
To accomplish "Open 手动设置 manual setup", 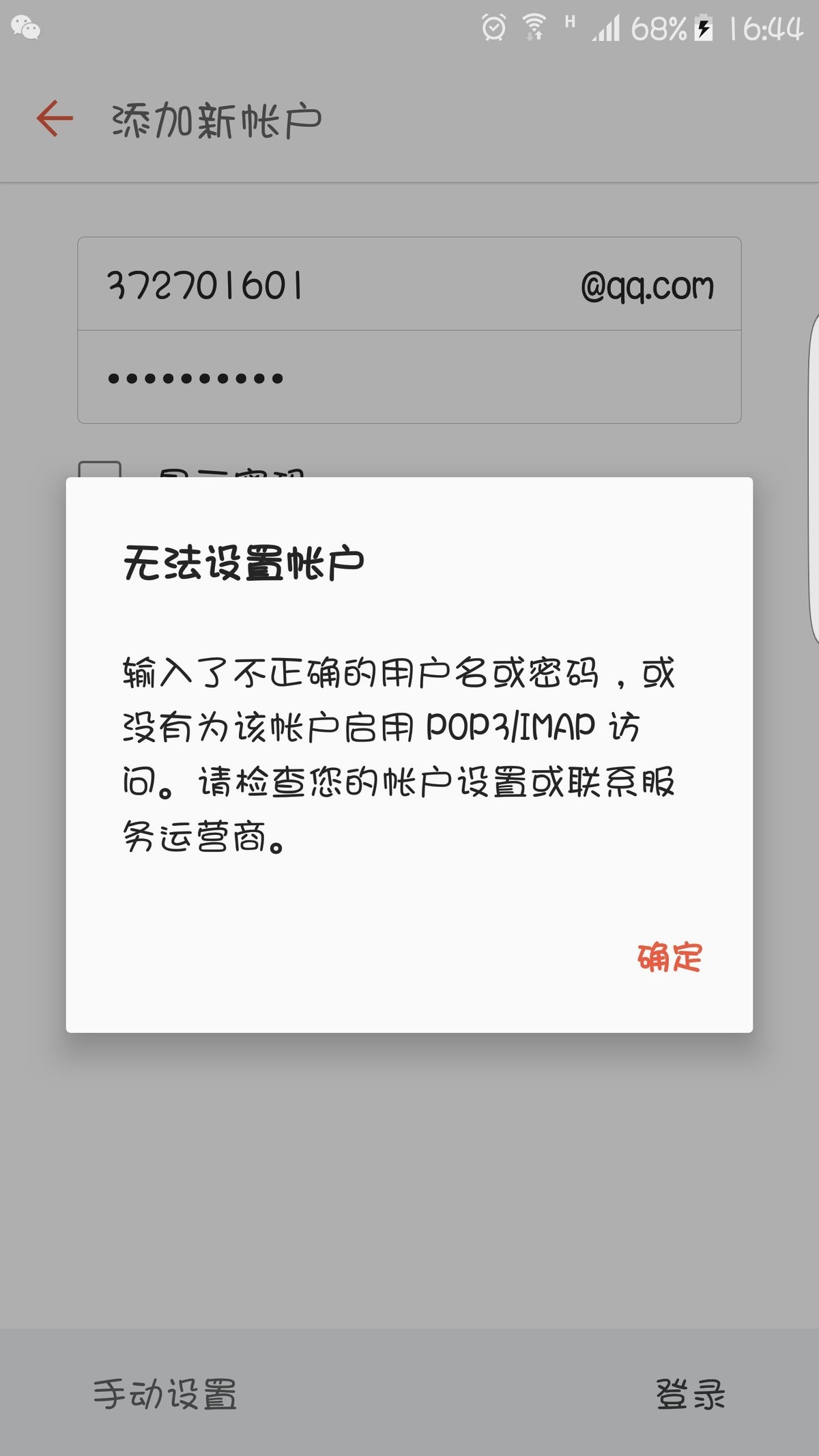I will (x=165, y=1394).
